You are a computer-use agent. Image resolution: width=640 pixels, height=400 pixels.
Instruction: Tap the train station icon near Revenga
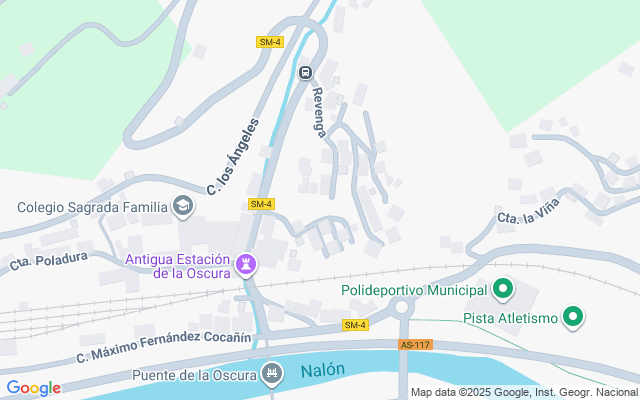pos(306,73)
